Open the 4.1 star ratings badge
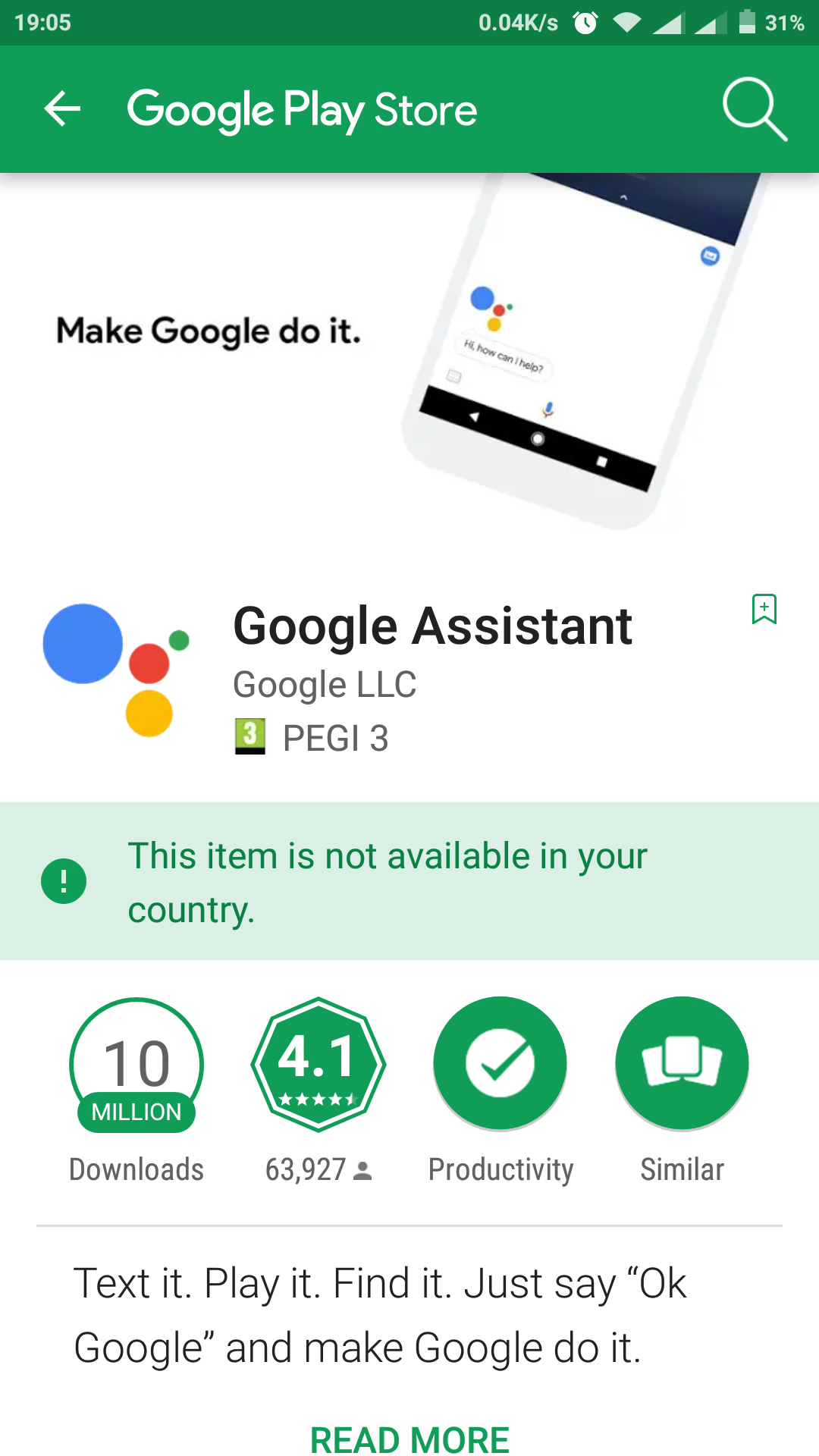819x1456 pixels. pyautogui.click(x=318, y=1064)
